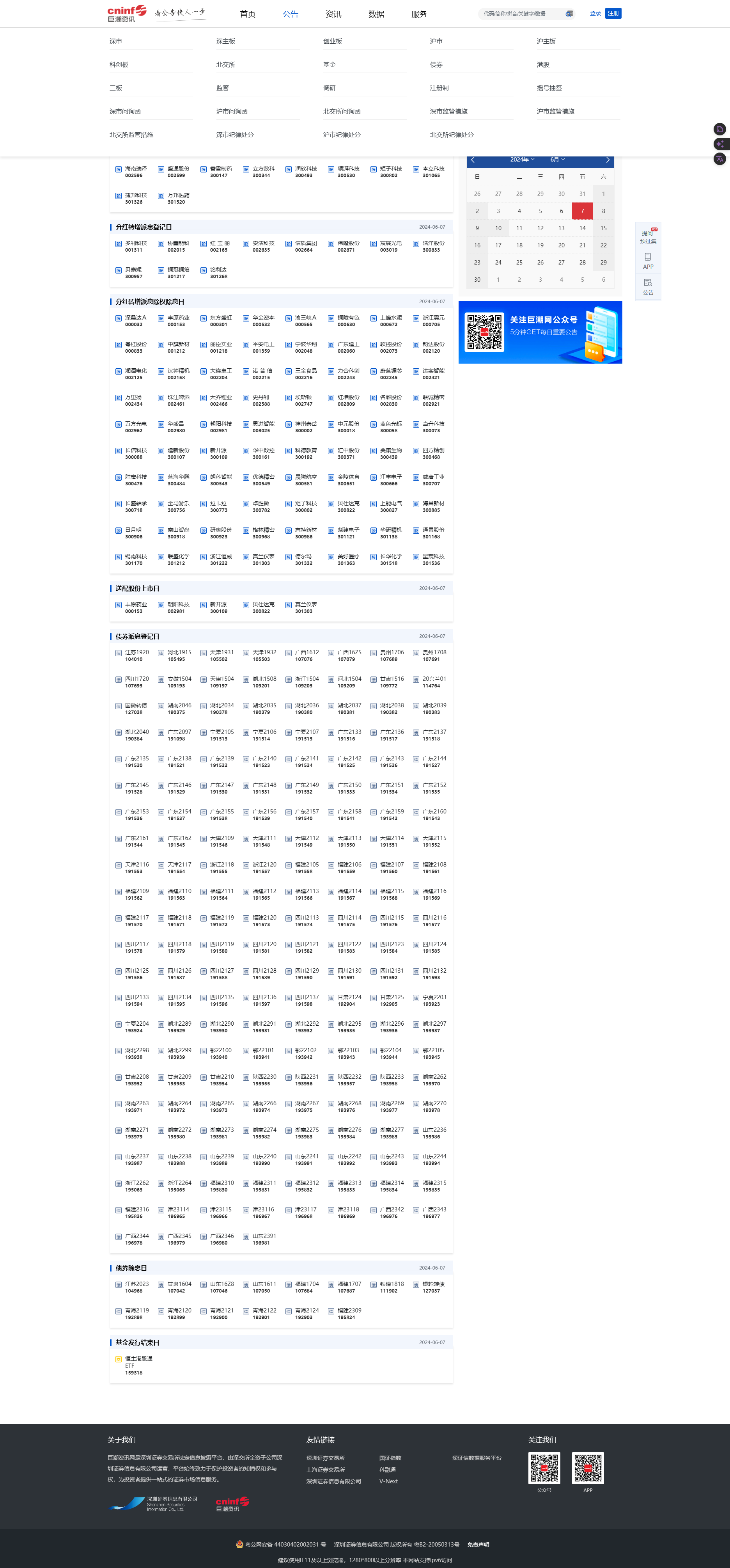Visit 上海证券交易所 friendly link
This screenshot has width=730, height=1568.
(326, 1469)
